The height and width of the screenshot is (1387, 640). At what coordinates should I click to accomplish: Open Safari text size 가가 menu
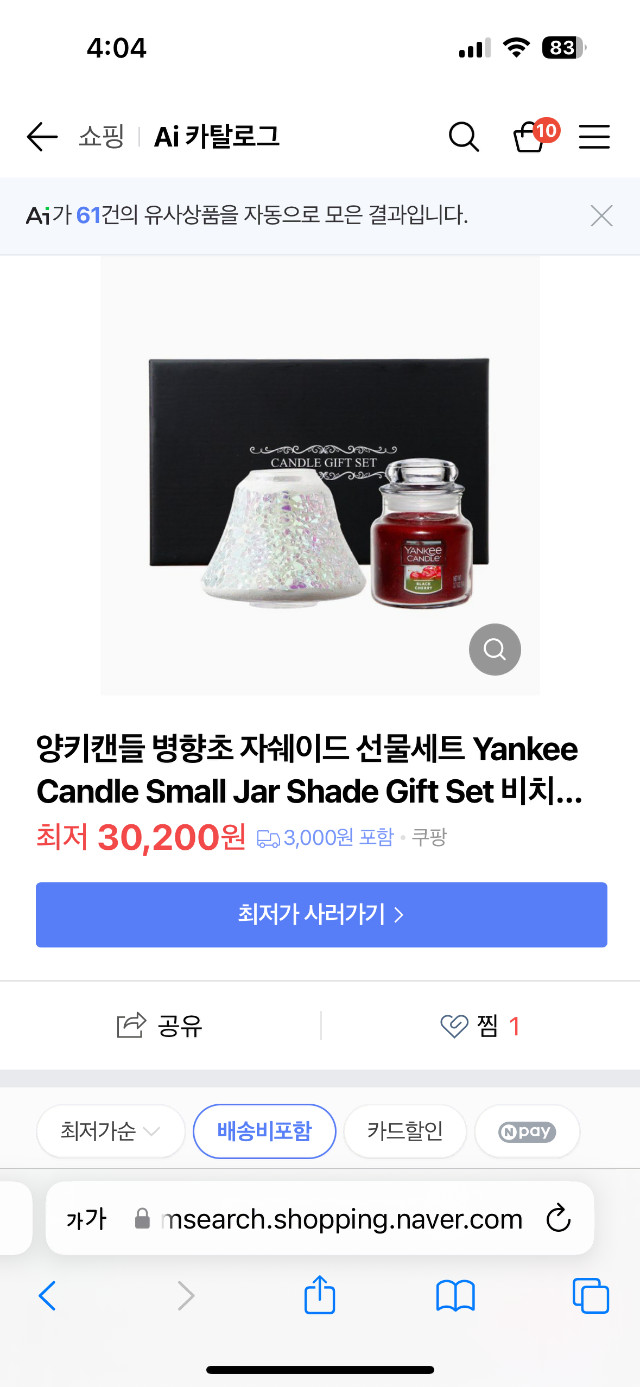[85, 1219]
